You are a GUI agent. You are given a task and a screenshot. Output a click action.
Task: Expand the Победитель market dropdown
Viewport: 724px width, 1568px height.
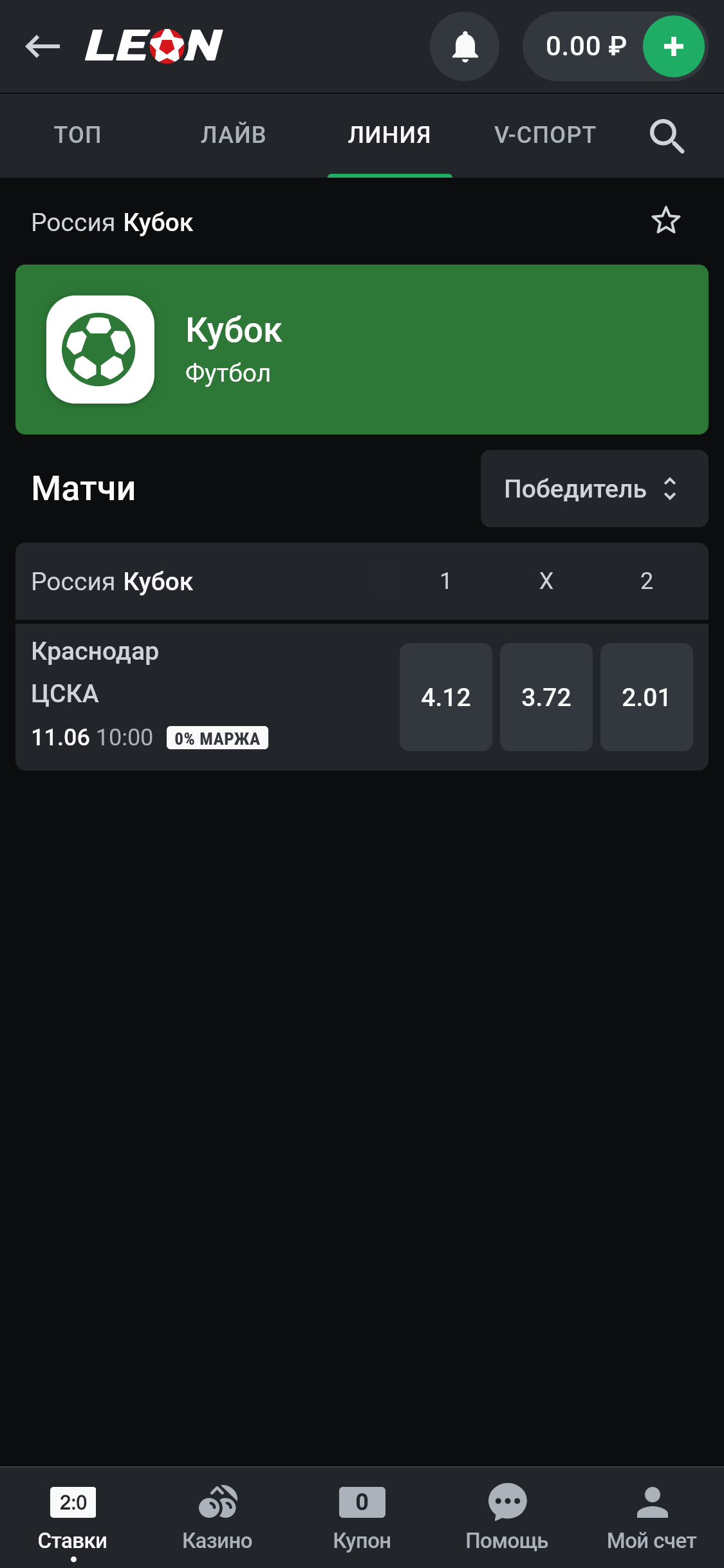594,489
